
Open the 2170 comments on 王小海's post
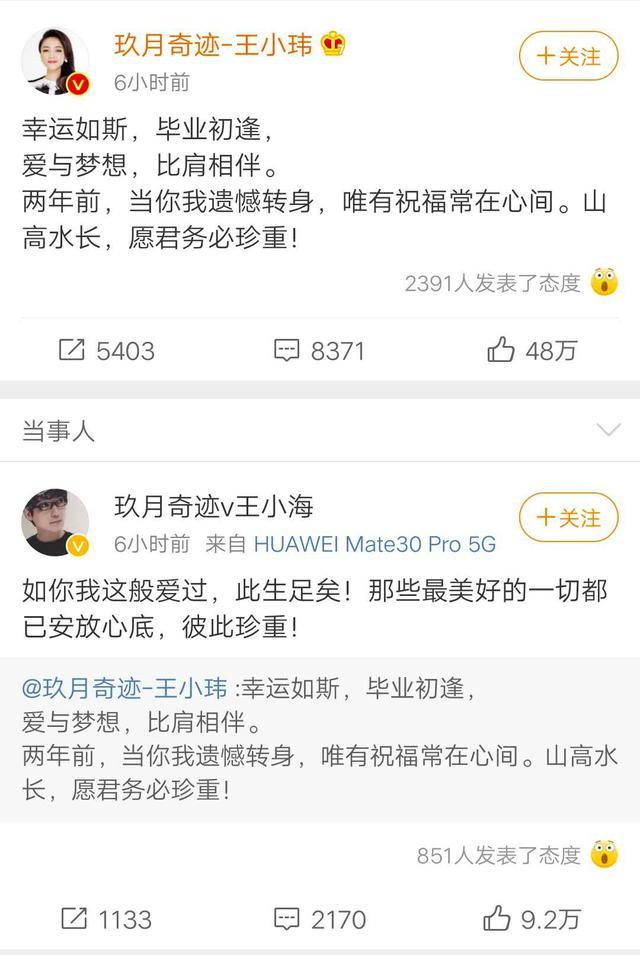(320, 918)
